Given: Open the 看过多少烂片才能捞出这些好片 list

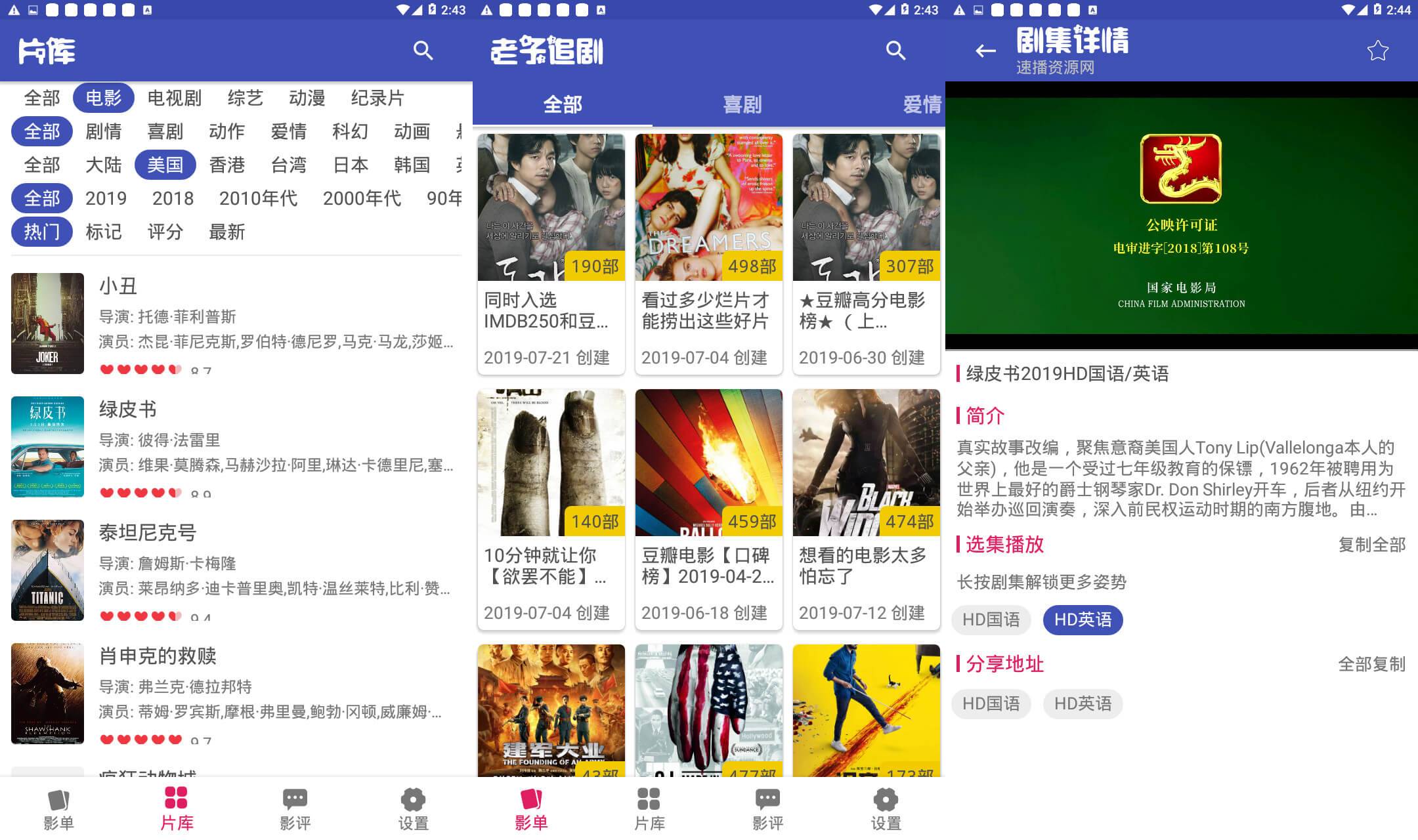Looking at the screenshot, I should tap(708, 254).
